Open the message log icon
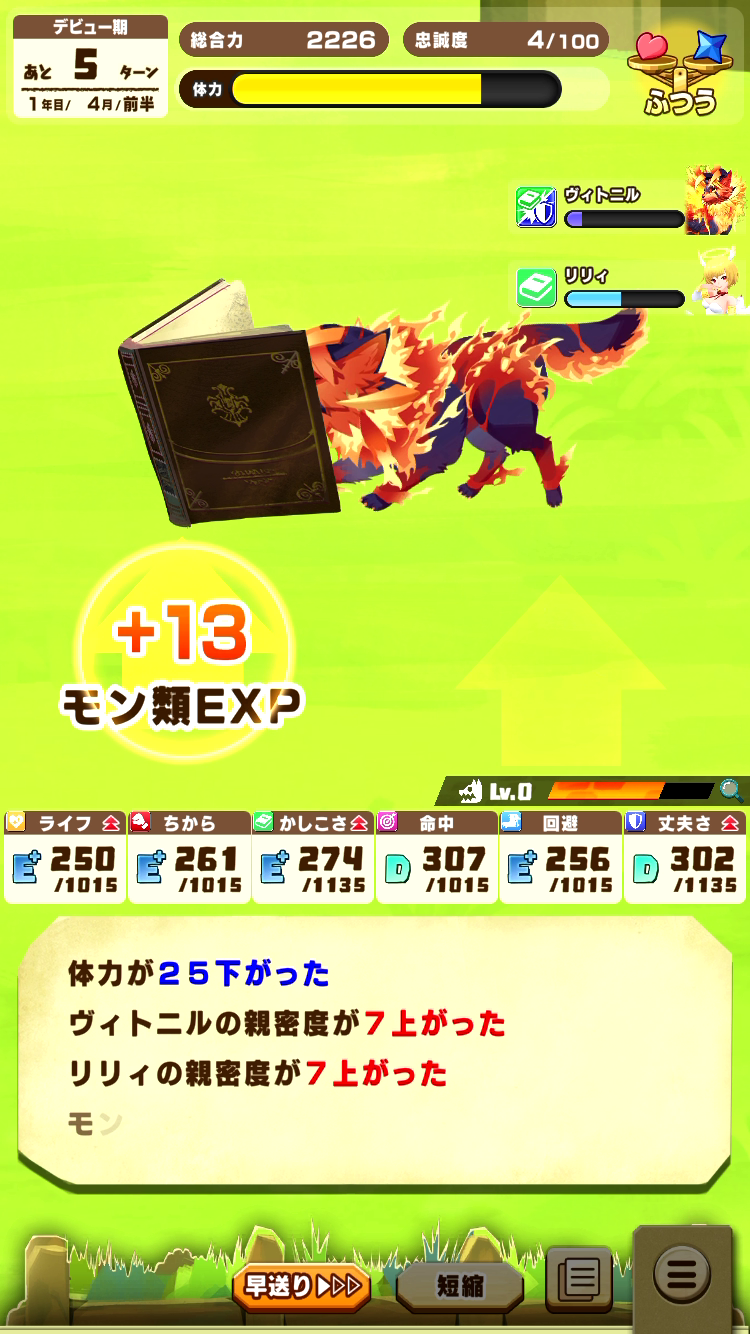 (x=579, y=1279)
